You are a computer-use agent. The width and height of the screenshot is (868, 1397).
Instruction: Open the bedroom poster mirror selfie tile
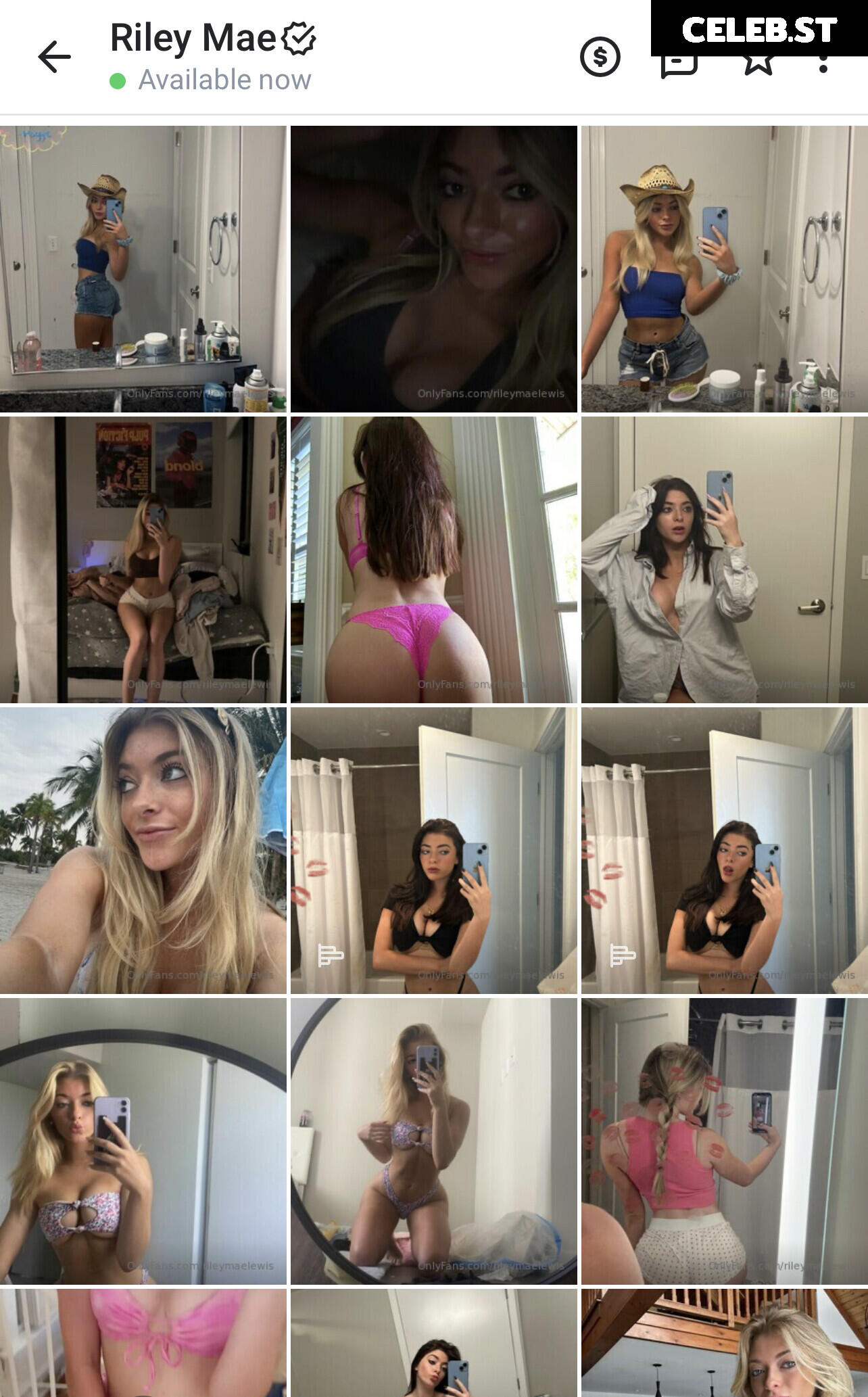[143, 560]
